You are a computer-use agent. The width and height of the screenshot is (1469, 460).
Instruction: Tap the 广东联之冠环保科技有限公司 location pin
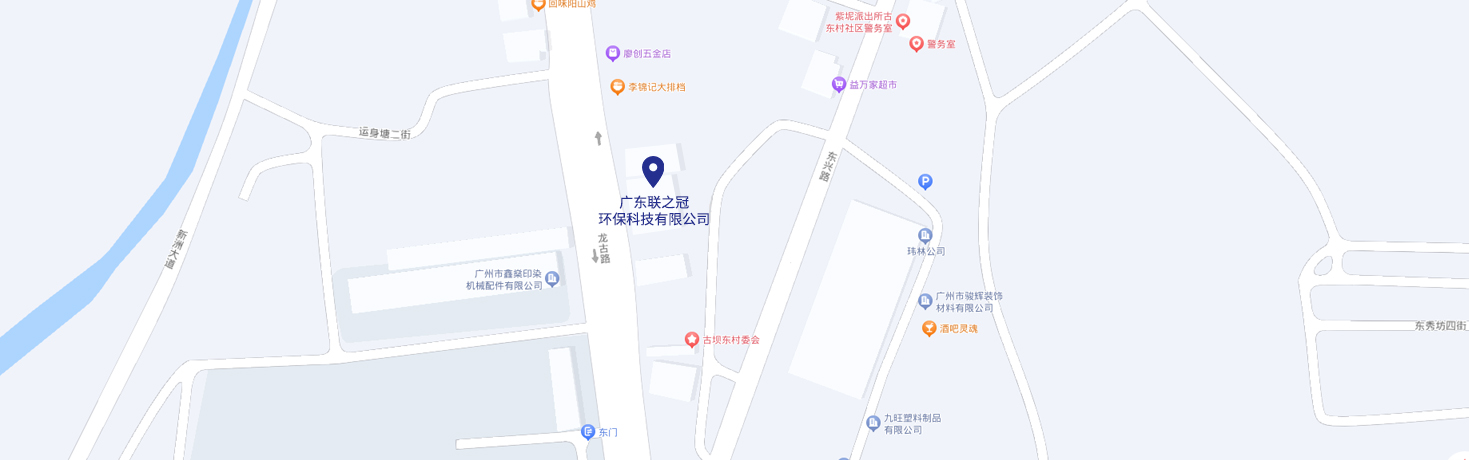[653, 172]
